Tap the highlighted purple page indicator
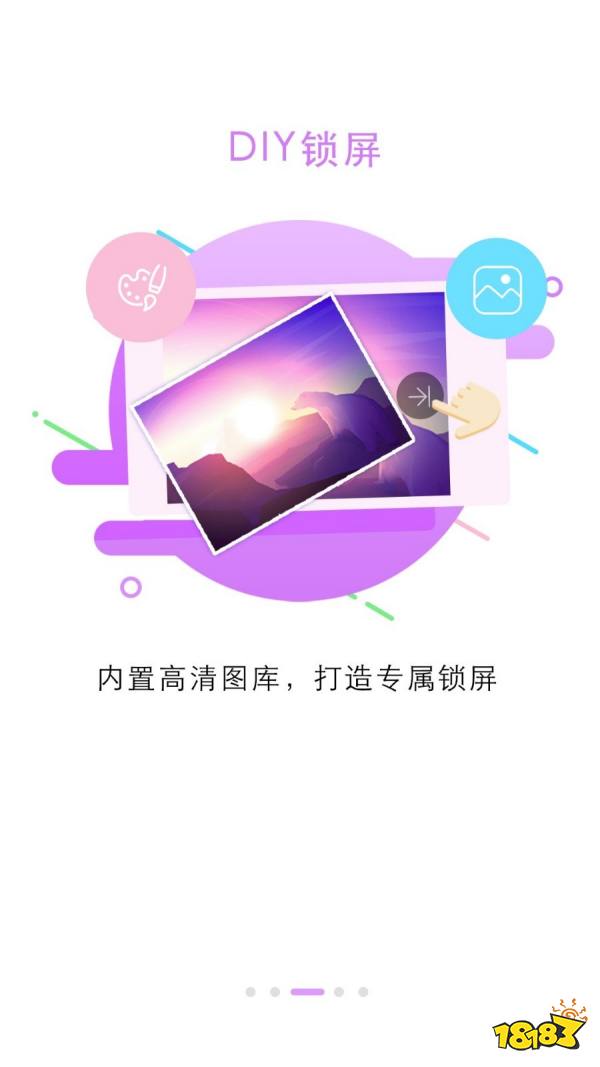600x1067 pixels. coord(307,992)
